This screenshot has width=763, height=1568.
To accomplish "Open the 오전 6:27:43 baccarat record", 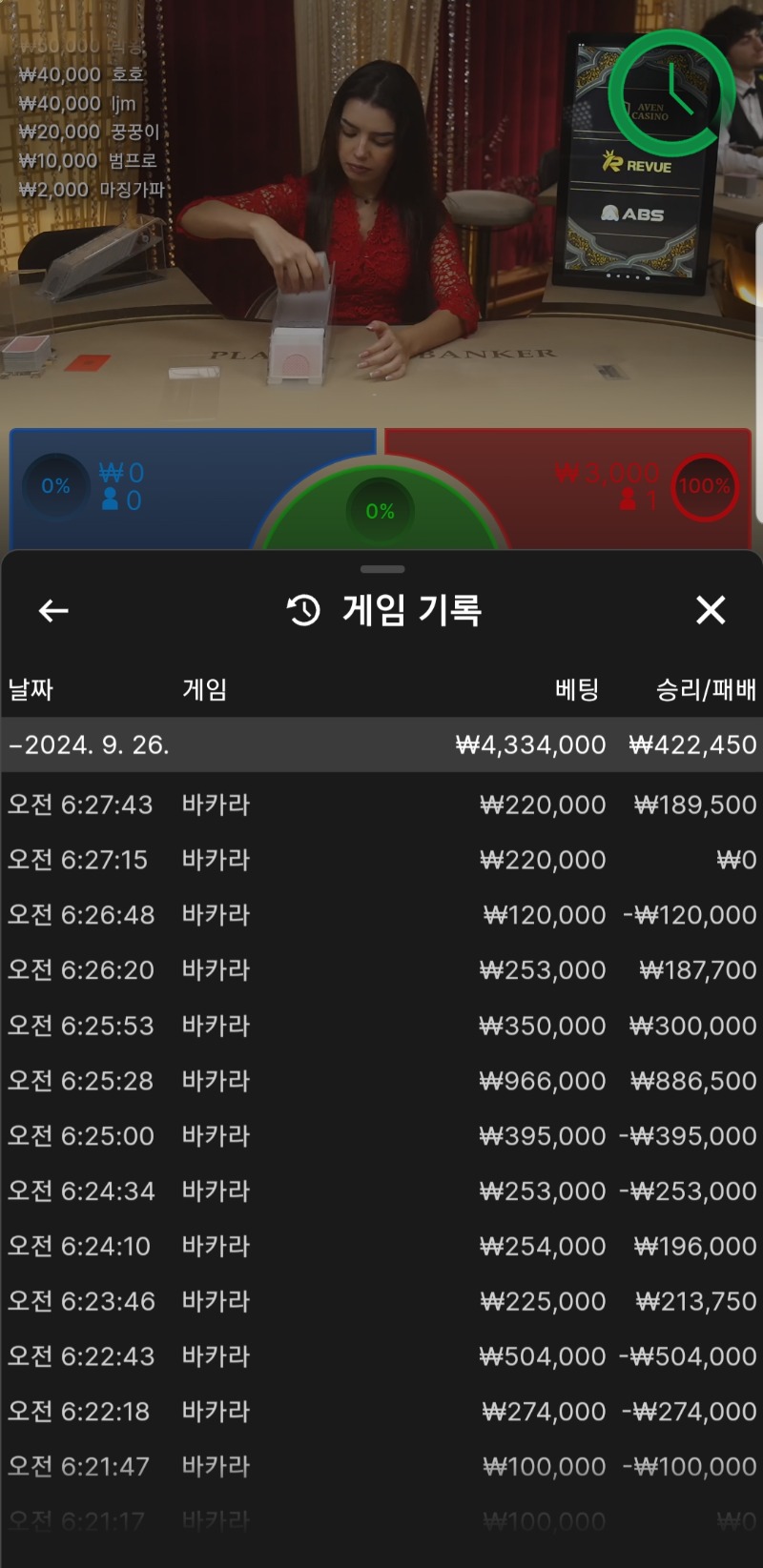I will pos(381,804).
